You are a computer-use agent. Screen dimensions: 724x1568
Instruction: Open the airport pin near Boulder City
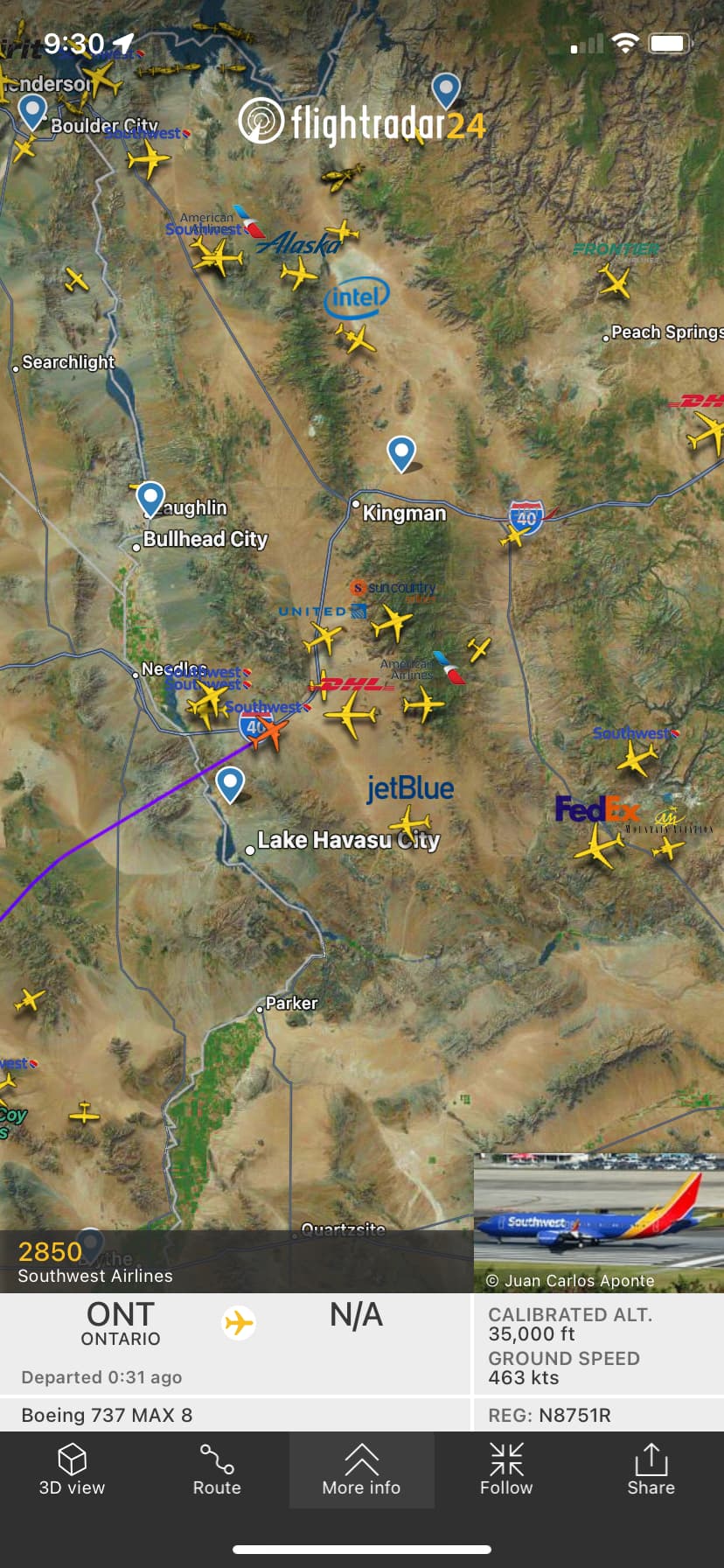(32, 110)
